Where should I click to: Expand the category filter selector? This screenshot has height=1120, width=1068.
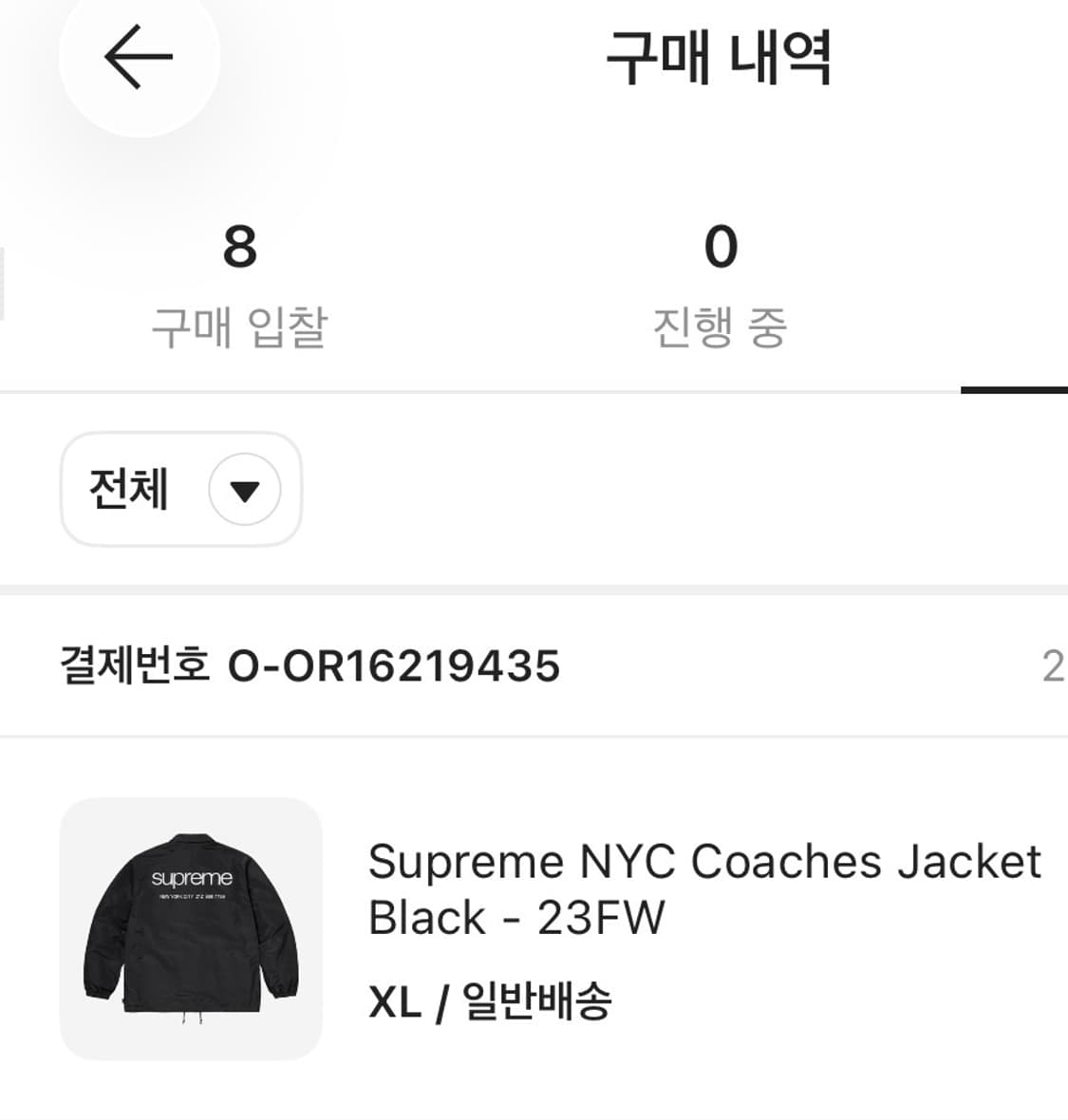(x=180, y=490)
